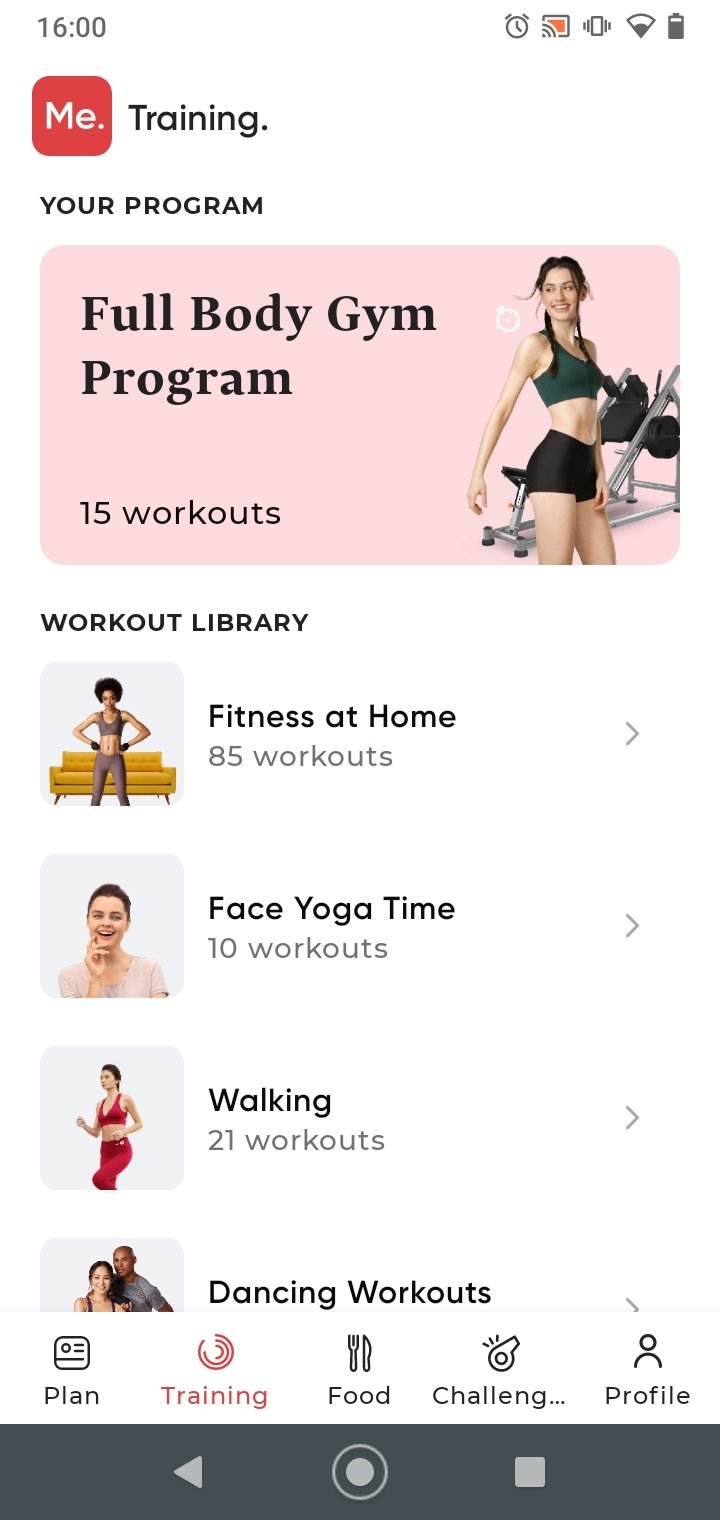Open Dancing Workouts category

[x=360, y=1276]
